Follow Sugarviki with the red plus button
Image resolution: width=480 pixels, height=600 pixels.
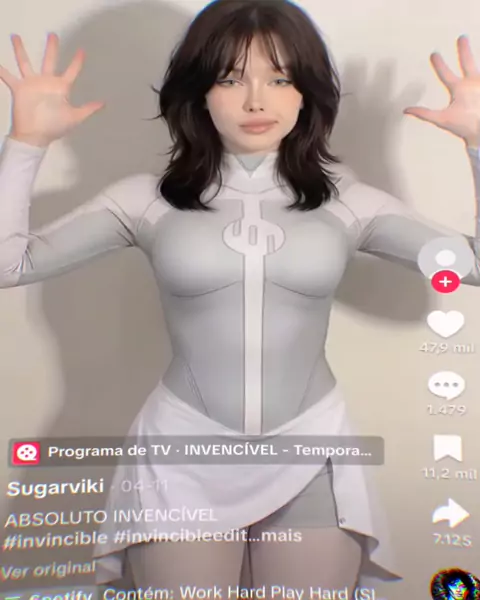point(446,282)
